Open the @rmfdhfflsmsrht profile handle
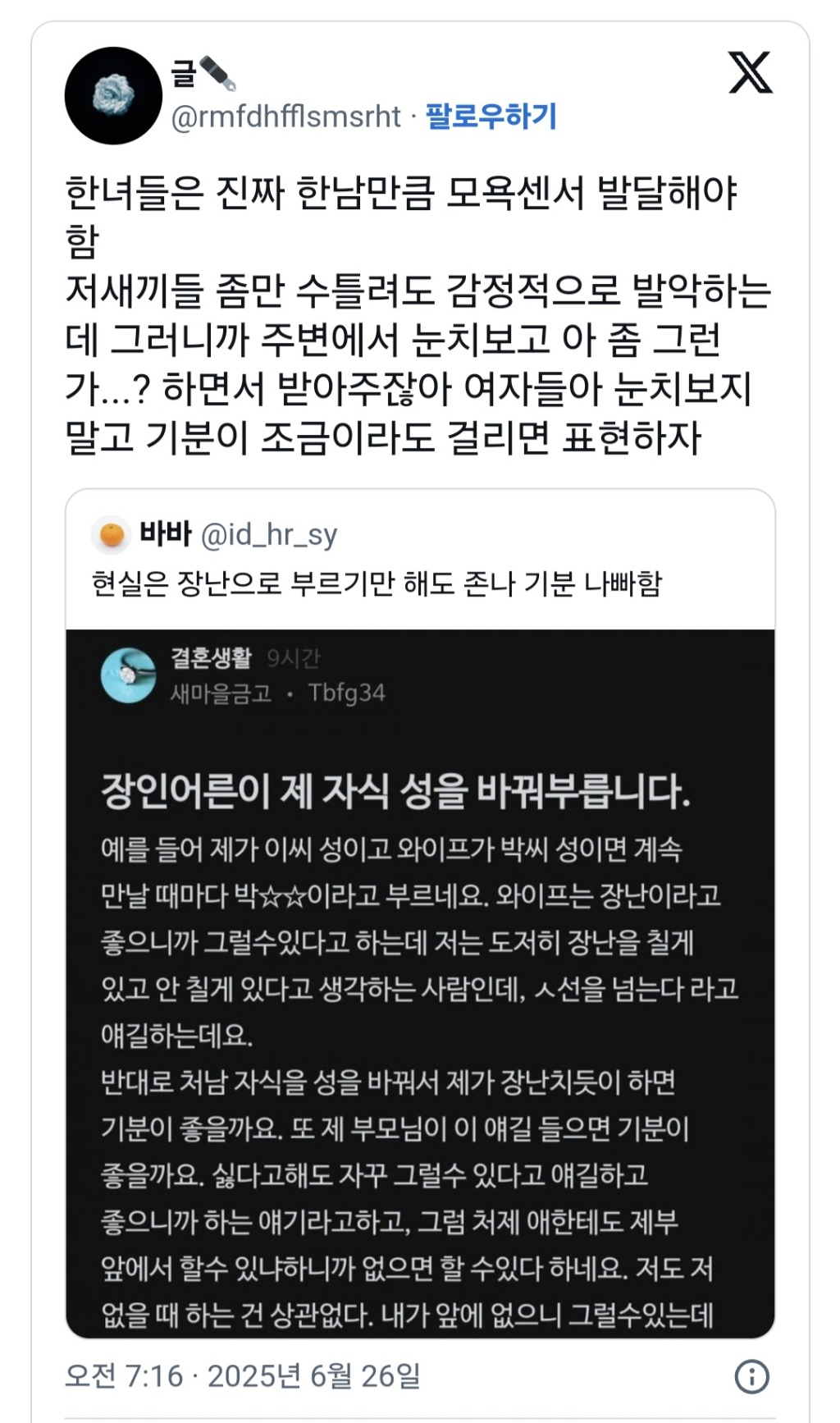 coord(285,117)
